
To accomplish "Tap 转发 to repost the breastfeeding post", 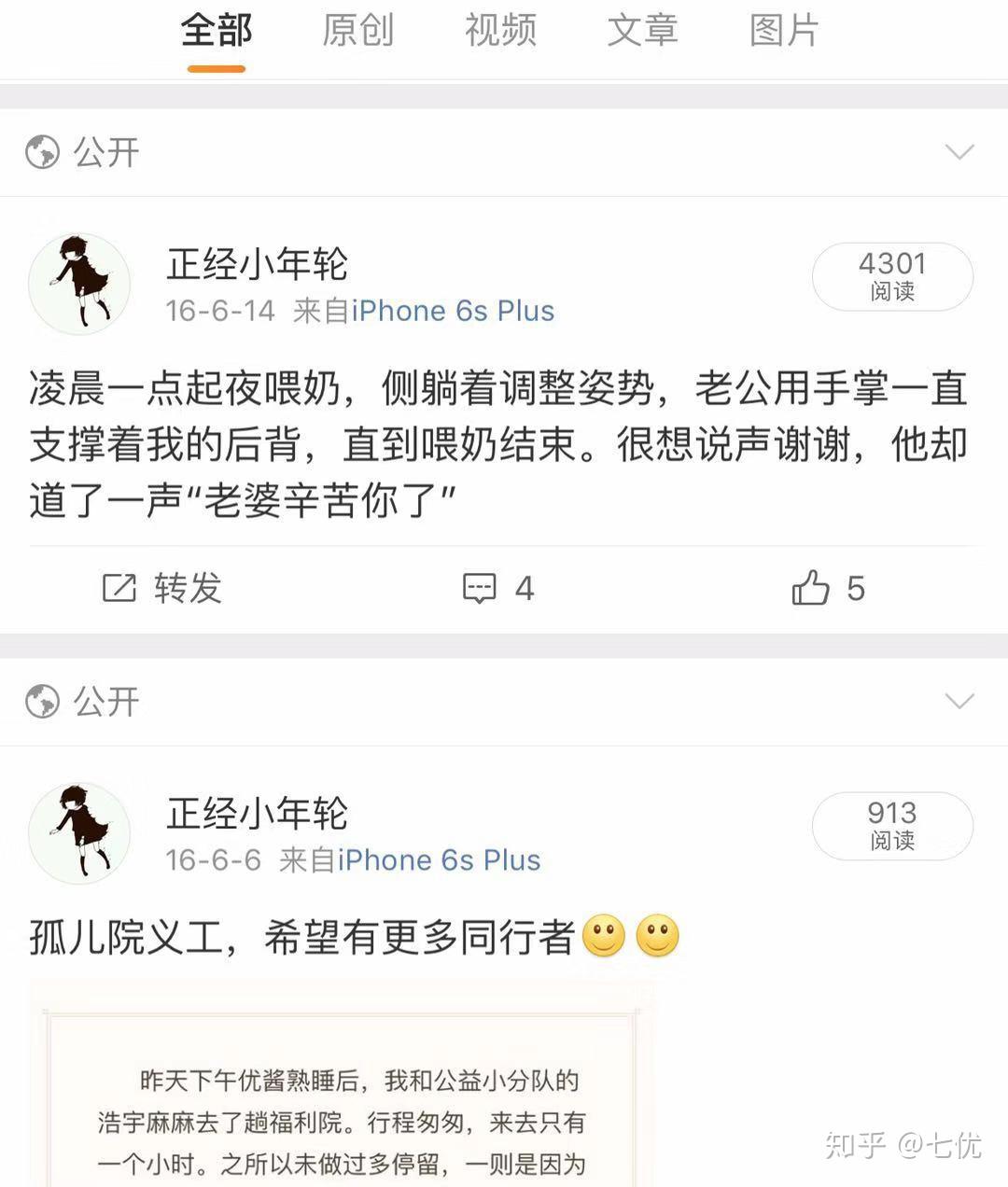I will [162, 588].
